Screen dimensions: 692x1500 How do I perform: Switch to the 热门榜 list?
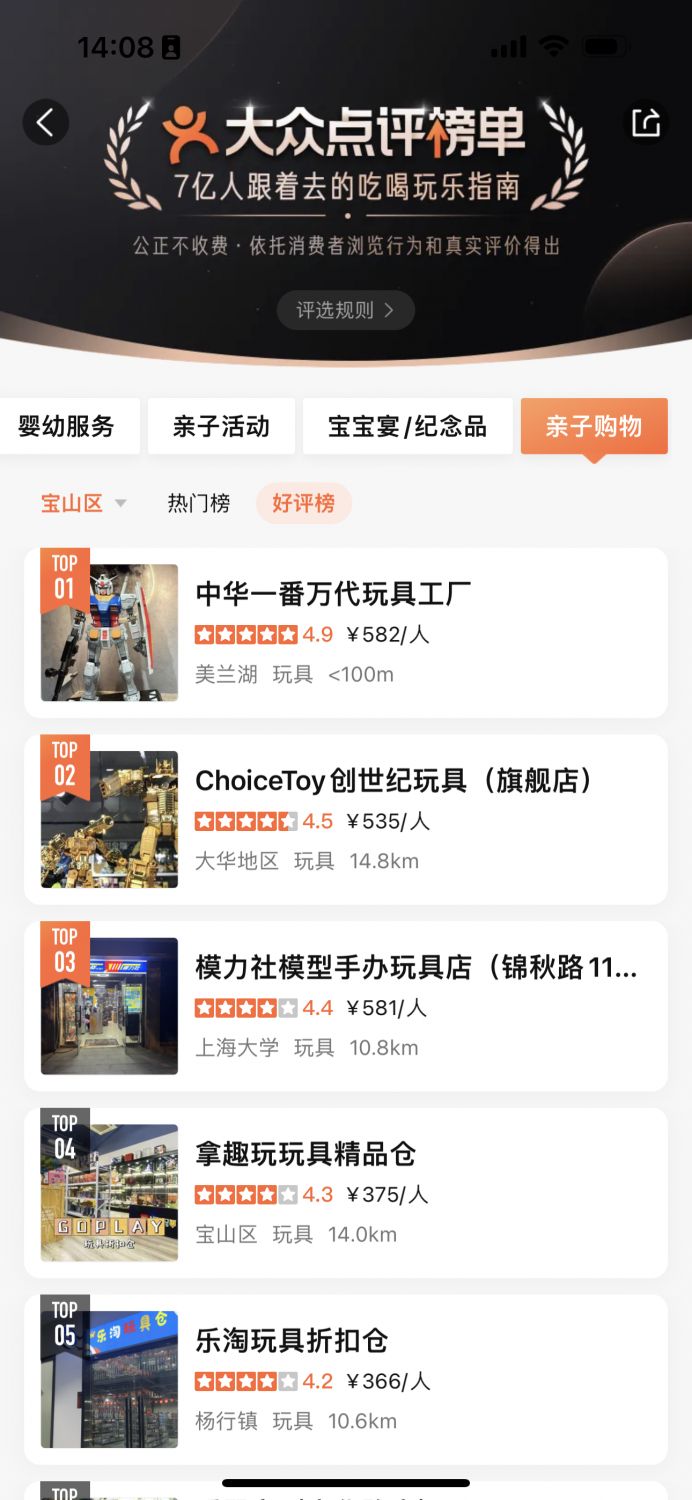pyautogui.click(x=199, y=503)
